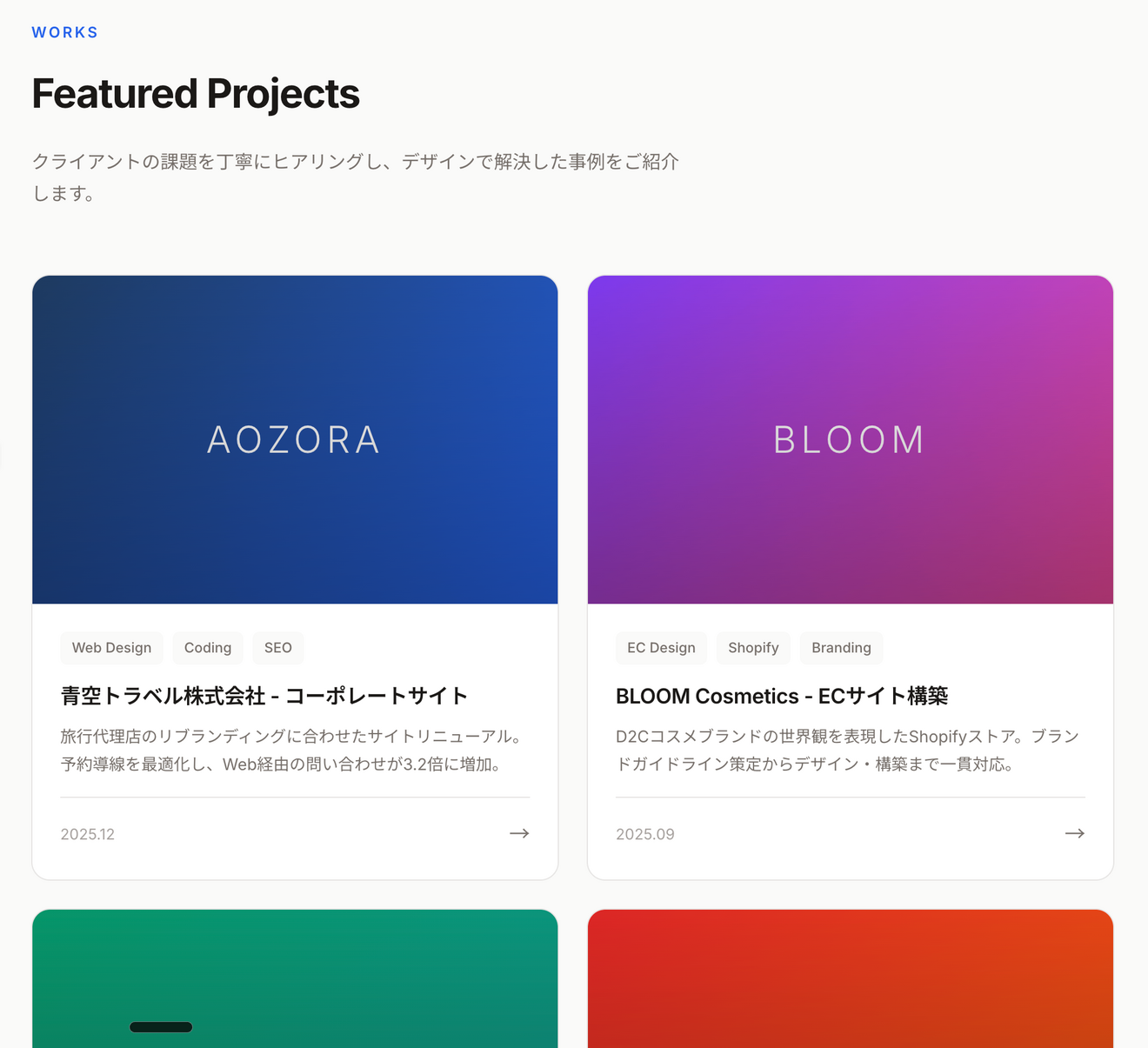Open the AOZORA project card
Screen dimensions: 1148x1048
pyautogui.click(x=295, y=439)
